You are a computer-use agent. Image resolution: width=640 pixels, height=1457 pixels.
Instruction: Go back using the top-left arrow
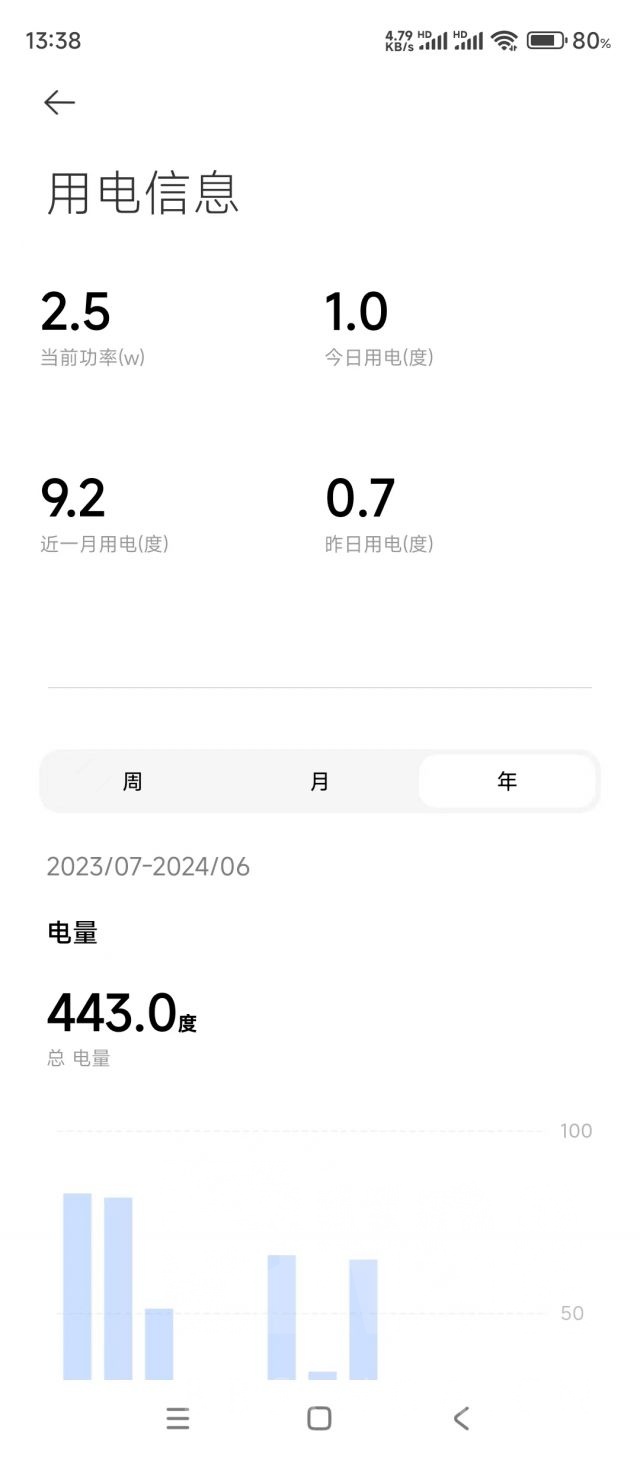point(59,102)
